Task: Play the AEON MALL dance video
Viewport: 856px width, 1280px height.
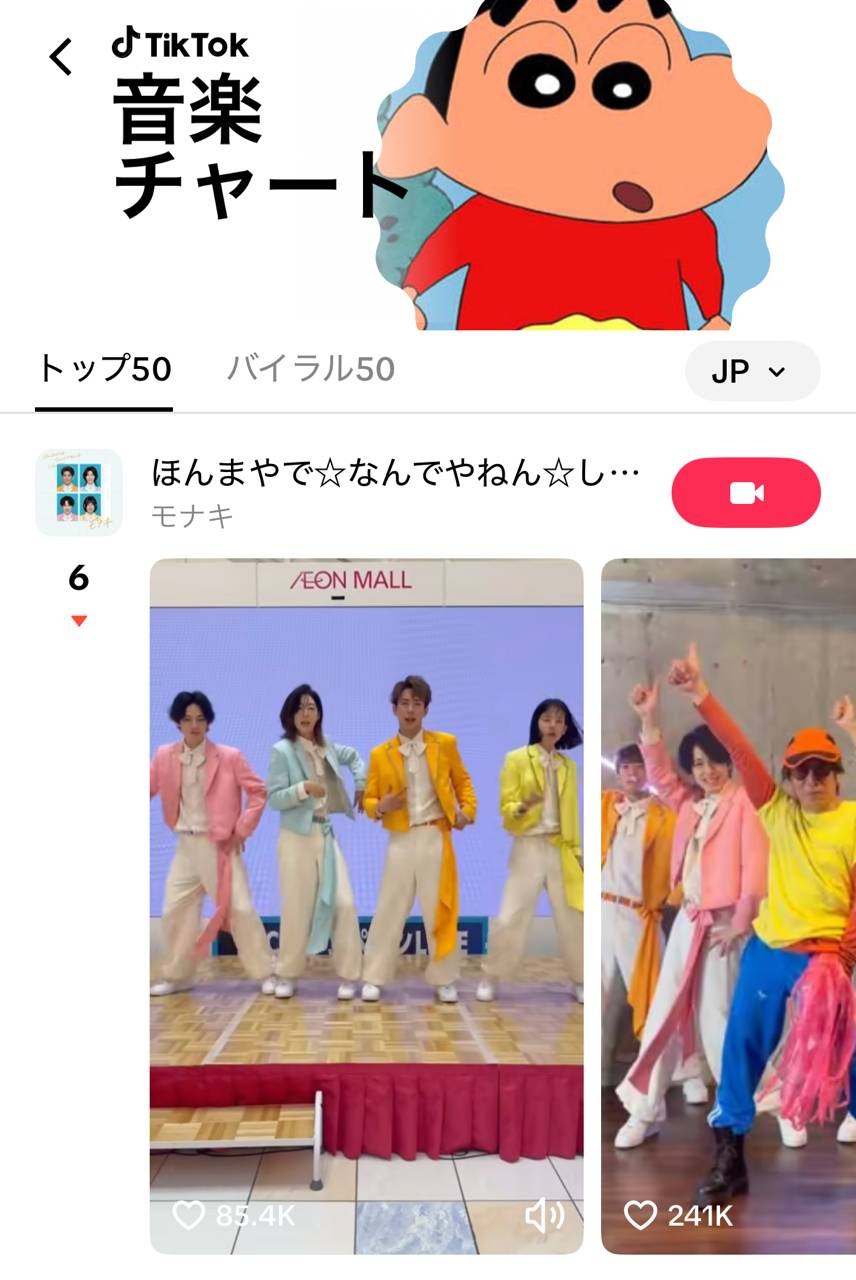Action: click(x=366, y=880)
